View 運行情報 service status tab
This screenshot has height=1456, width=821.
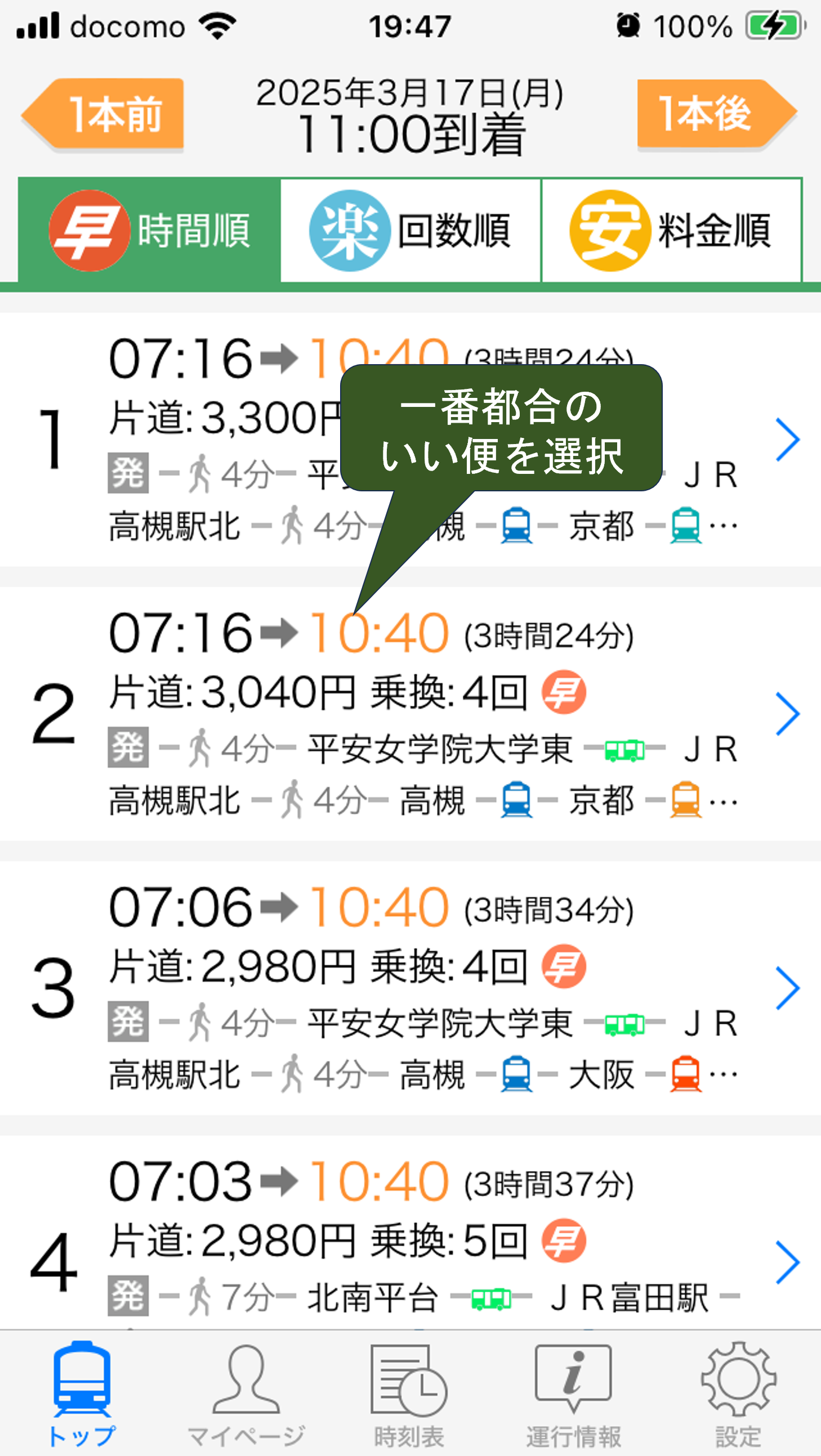click(573, 1394)
